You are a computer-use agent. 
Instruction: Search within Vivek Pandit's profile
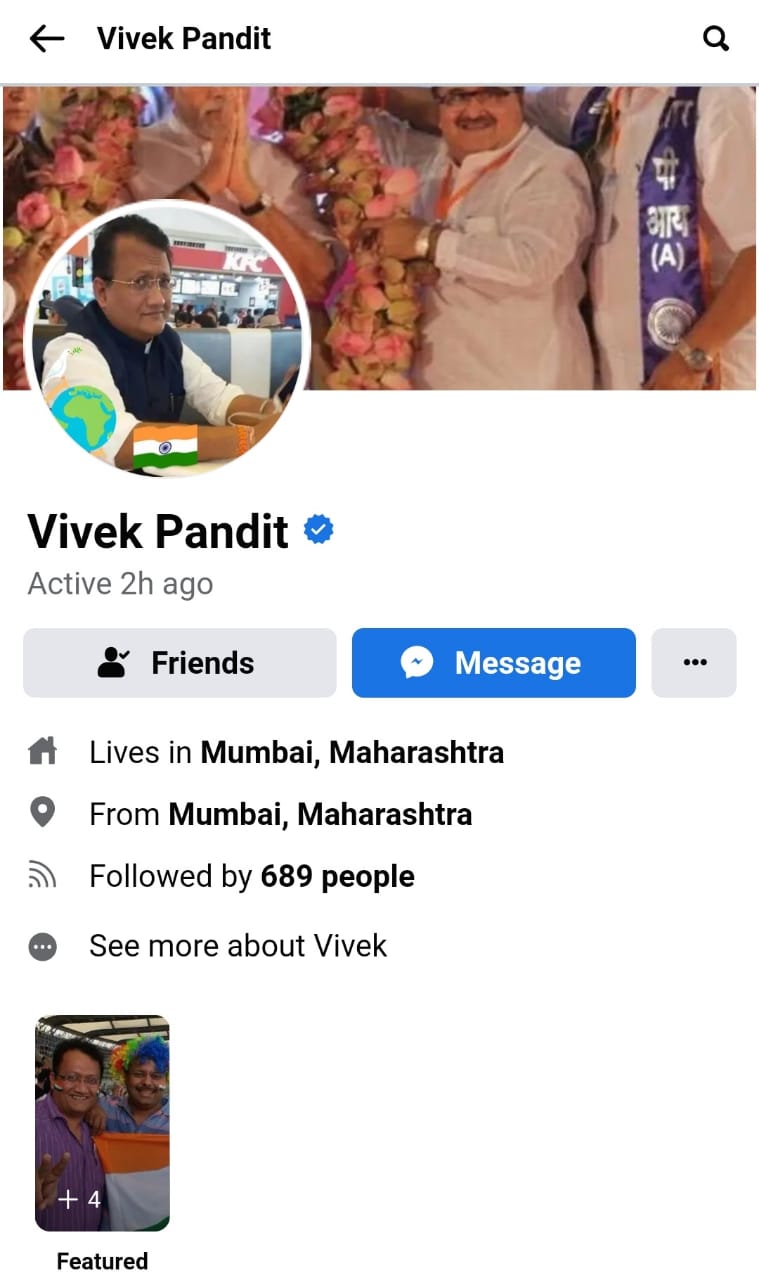716,39
